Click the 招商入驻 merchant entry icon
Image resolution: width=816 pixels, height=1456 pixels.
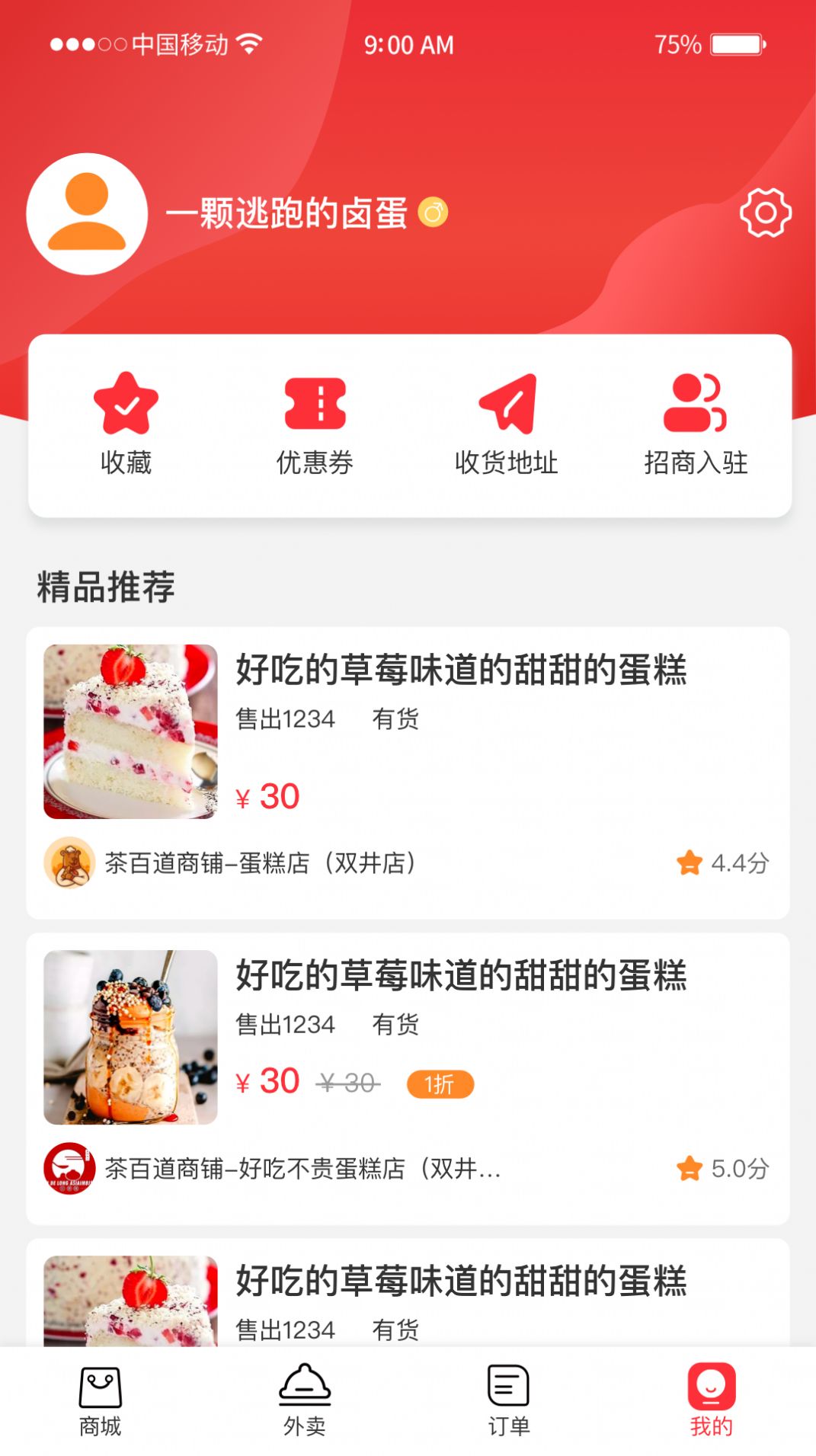[x=695, y=403]
